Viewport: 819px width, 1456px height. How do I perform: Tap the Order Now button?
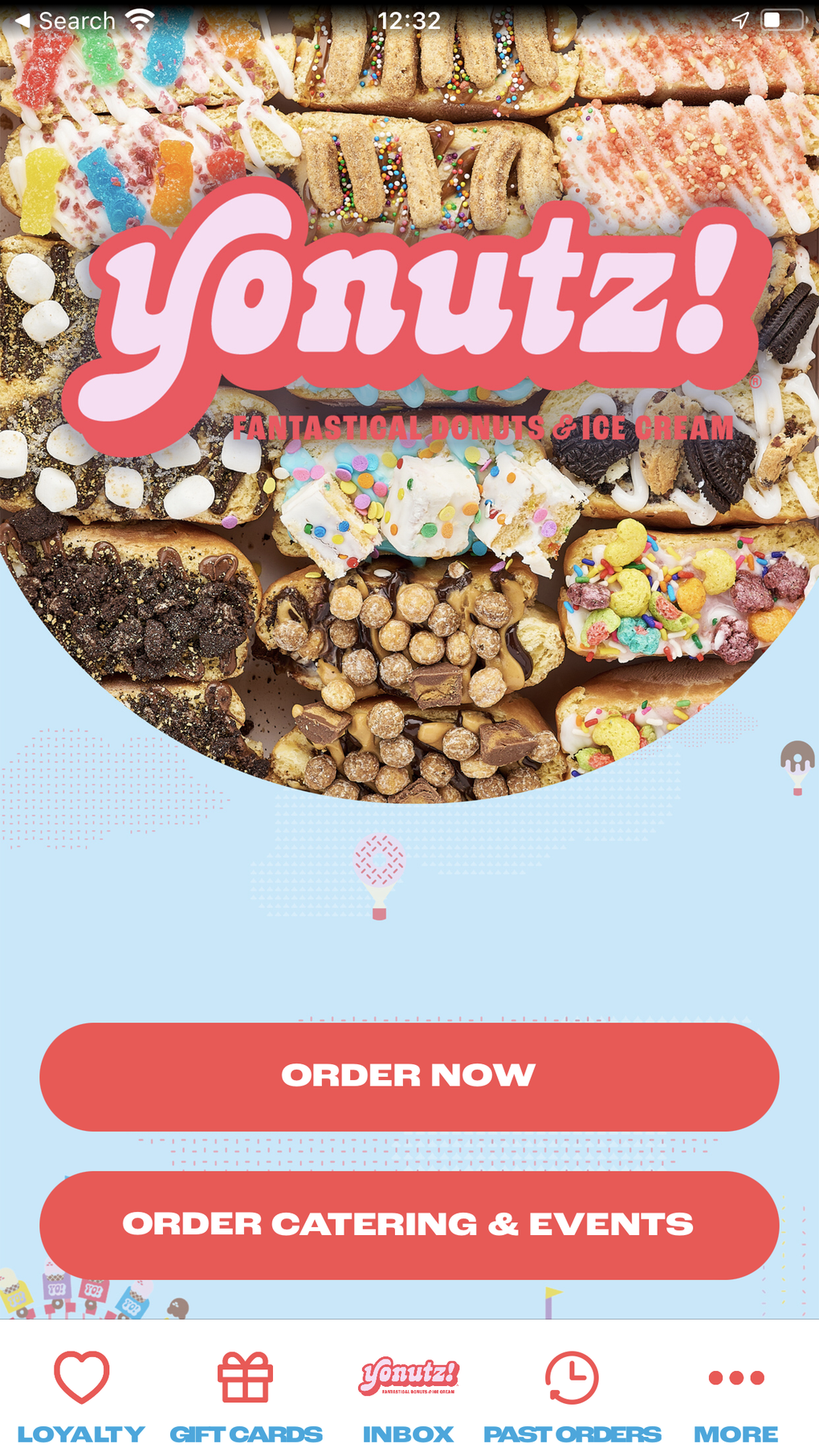coord(409,1076)
